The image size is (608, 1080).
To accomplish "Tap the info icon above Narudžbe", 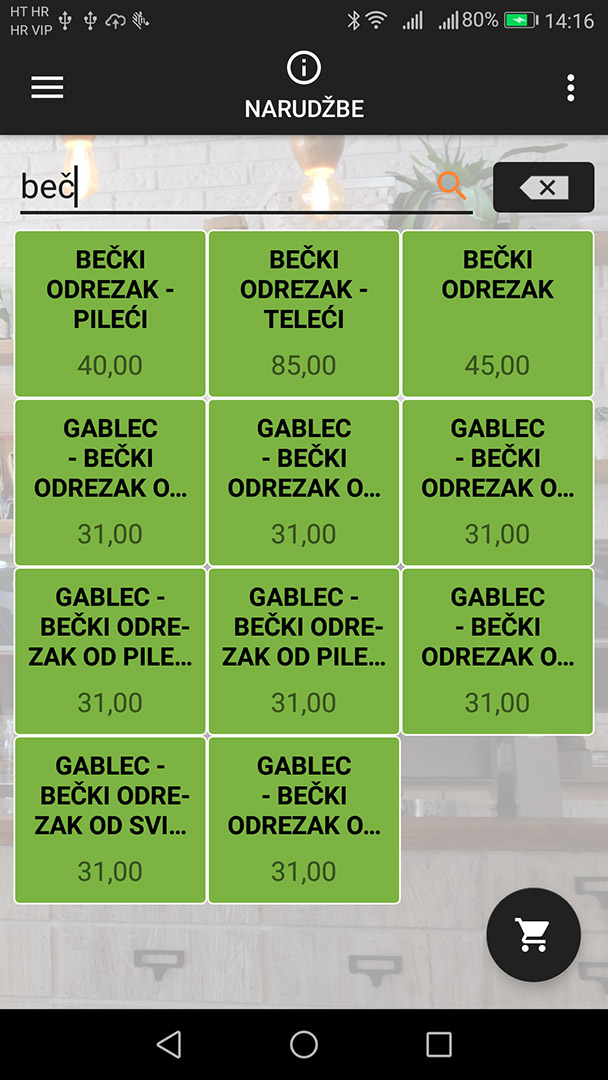I will pos(304,68).
